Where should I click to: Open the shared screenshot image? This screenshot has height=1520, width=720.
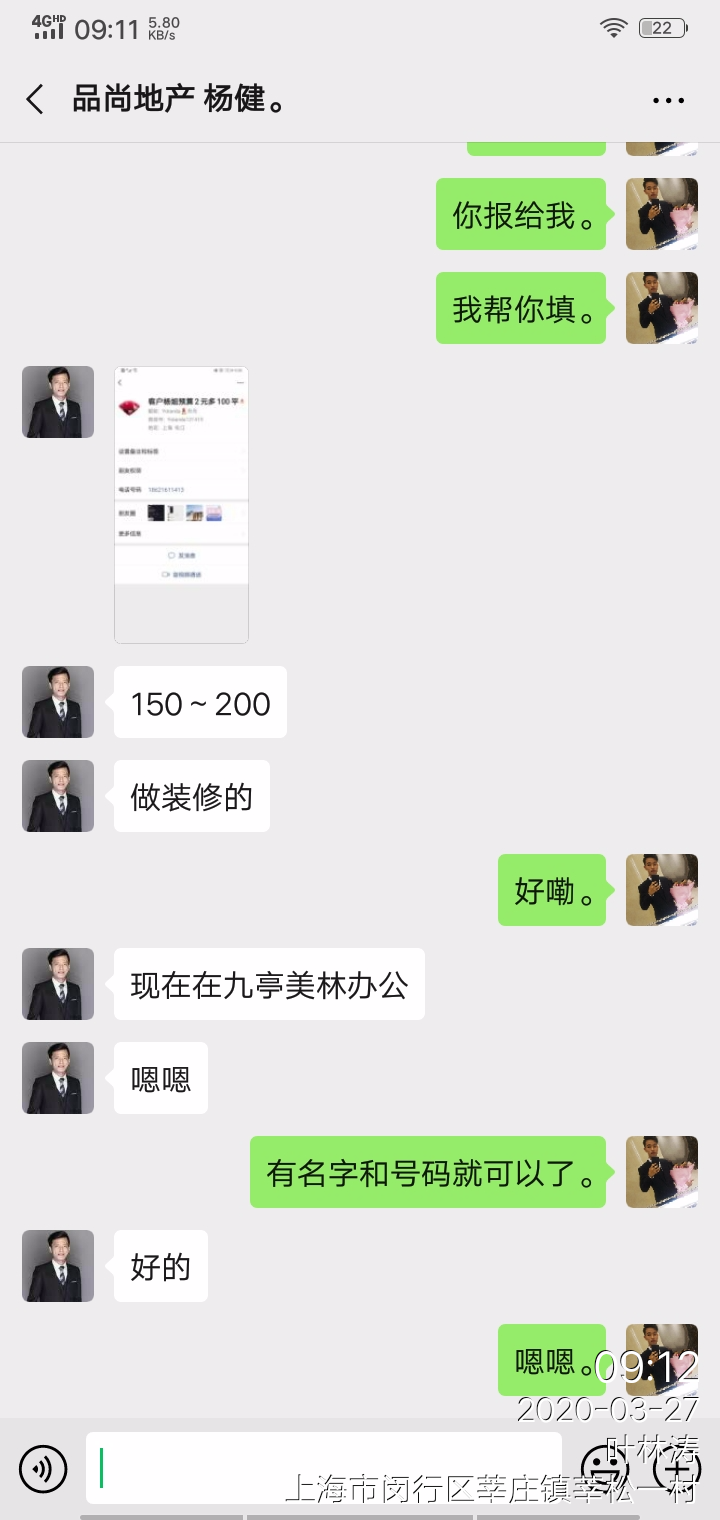pos(181,505)
